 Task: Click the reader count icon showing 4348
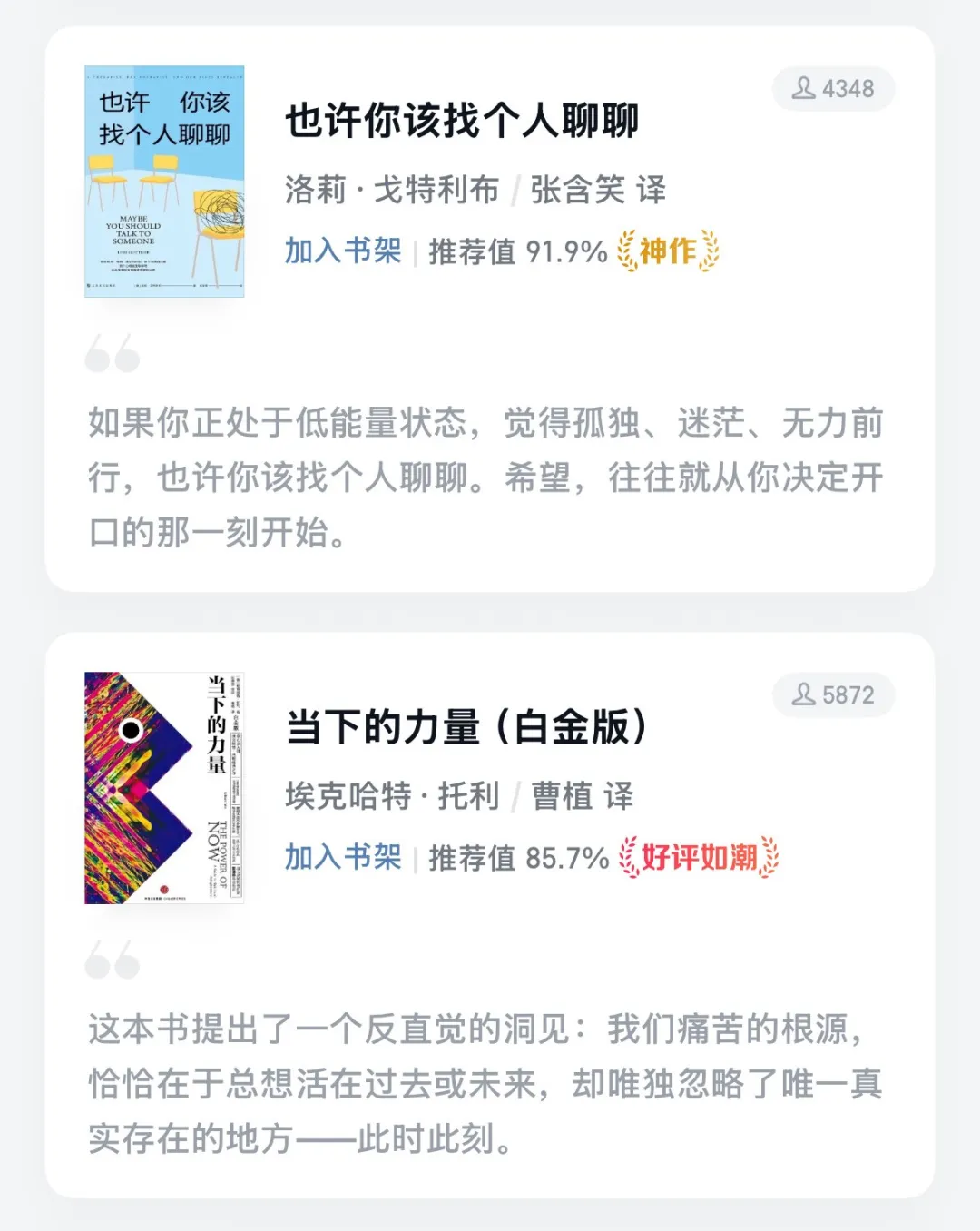[x=834, y=89]
